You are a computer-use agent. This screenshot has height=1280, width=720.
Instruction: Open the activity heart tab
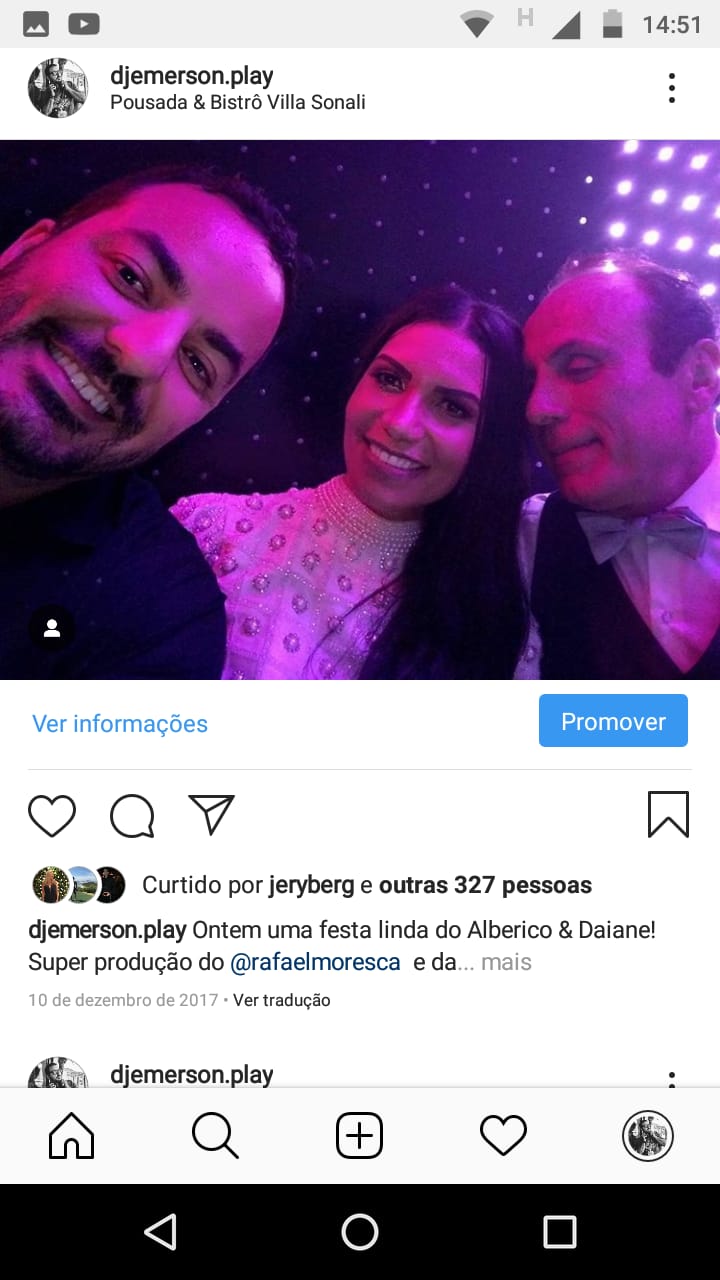pyautogui.click(x=503, y=1136)
